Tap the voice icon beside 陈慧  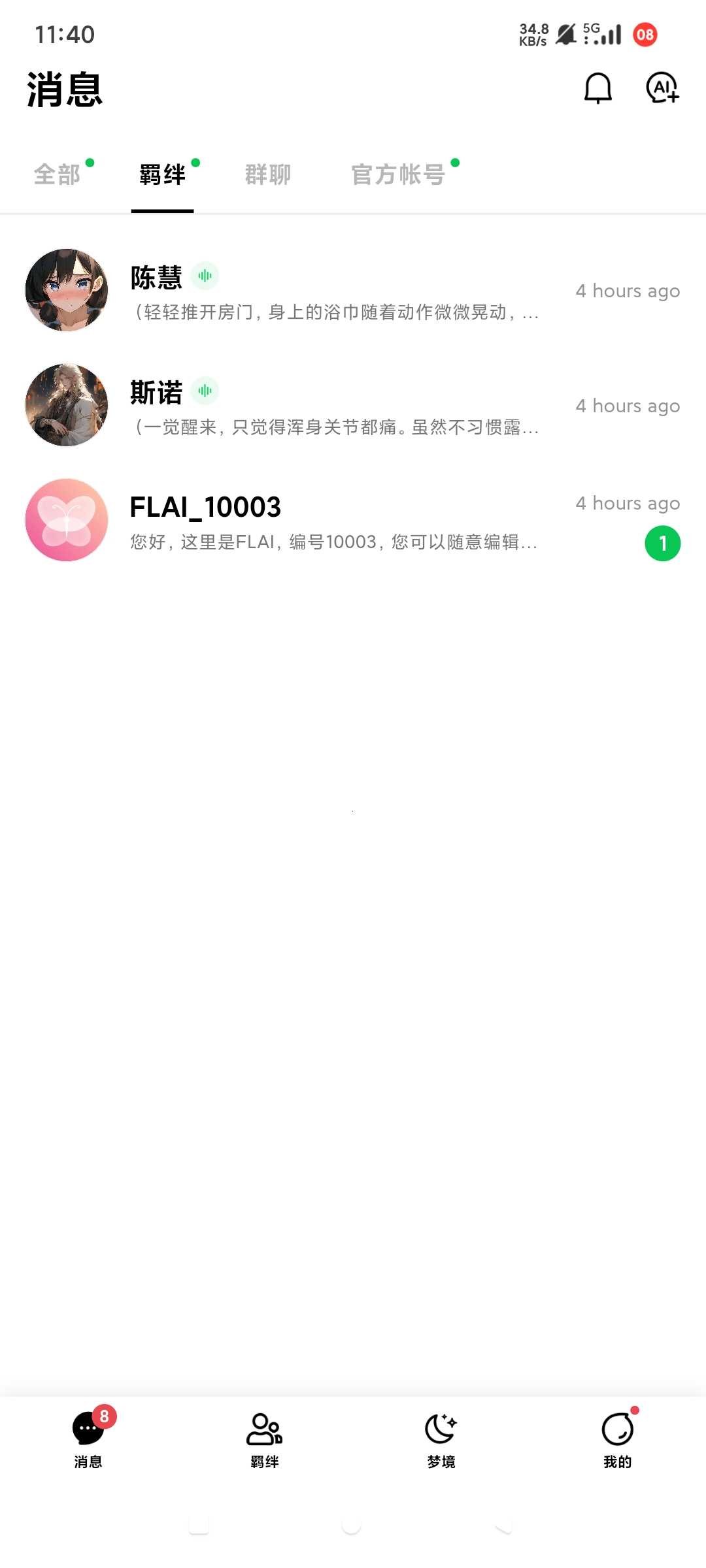[x=205, y=276]
